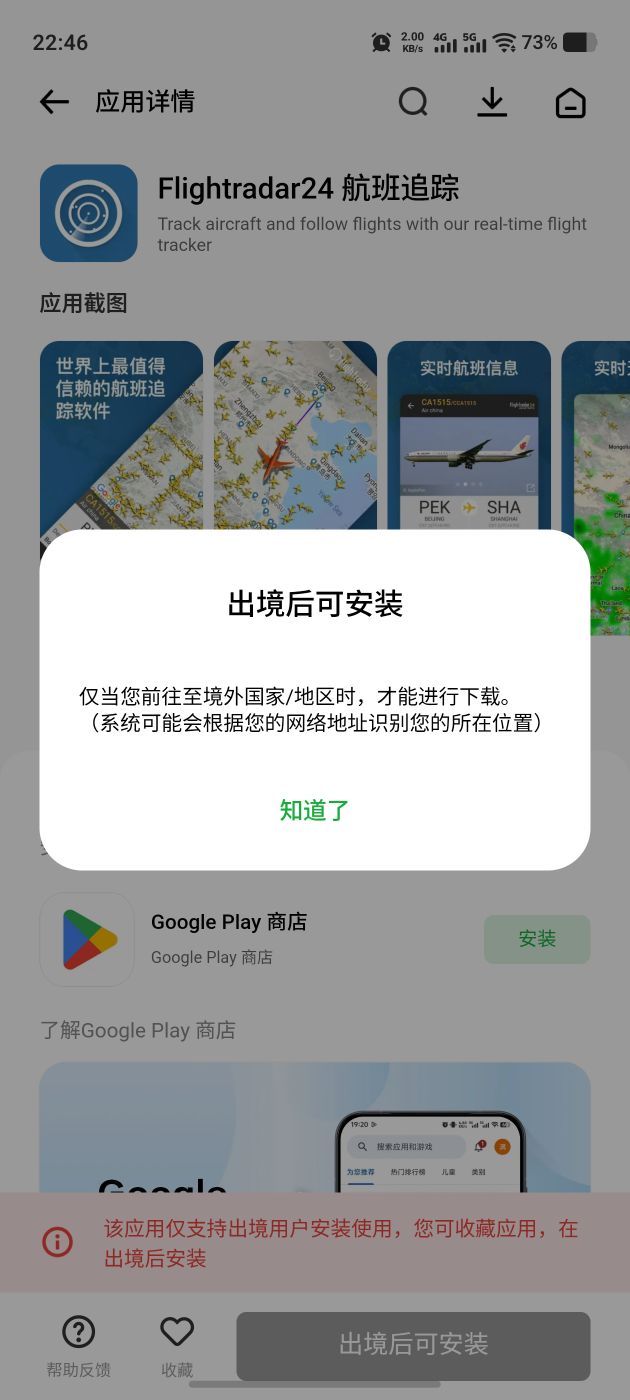This screenshot has height=1400, width=630.
Task: Dismiss the dialog with 知道了
Action: [x=314, y=810]
